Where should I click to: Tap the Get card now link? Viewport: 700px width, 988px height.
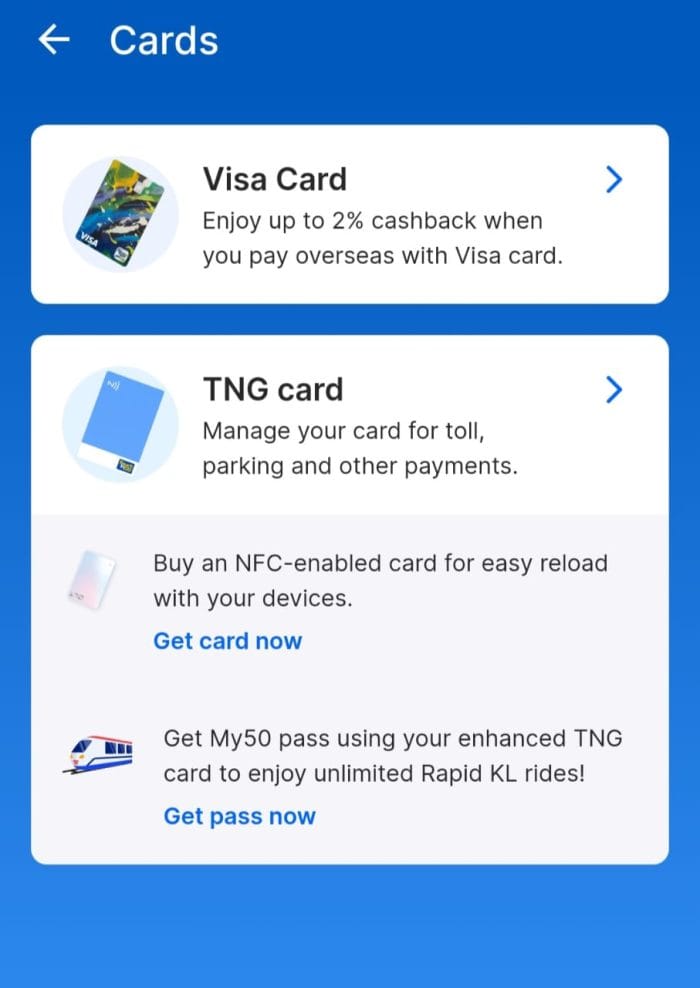tap(227, 641)
